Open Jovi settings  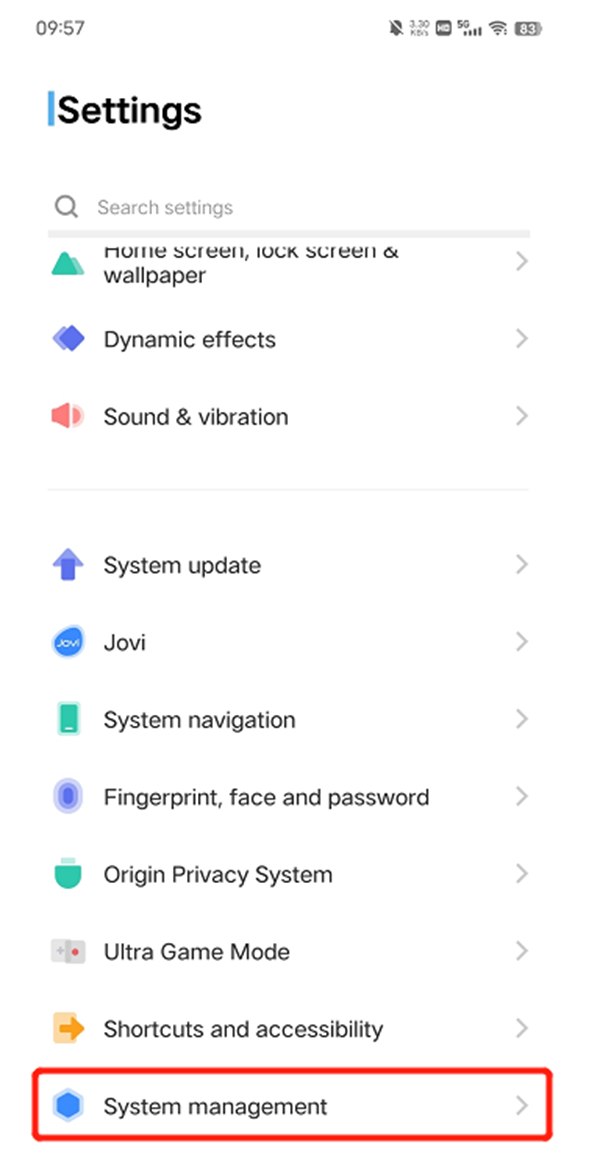tap(290, 642)
